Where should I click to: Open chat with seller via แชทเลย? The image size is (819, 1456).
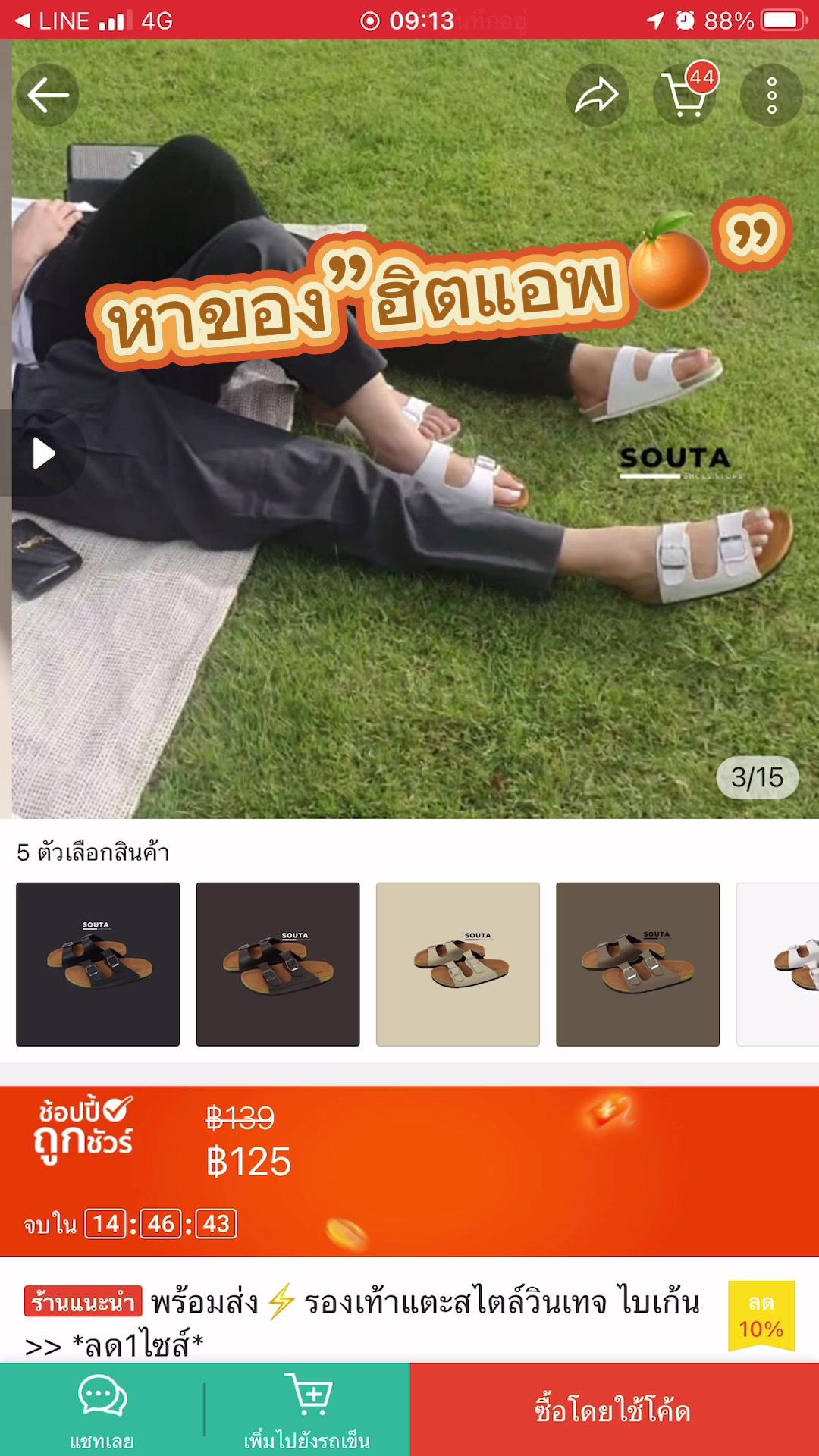coord(102,1410)
